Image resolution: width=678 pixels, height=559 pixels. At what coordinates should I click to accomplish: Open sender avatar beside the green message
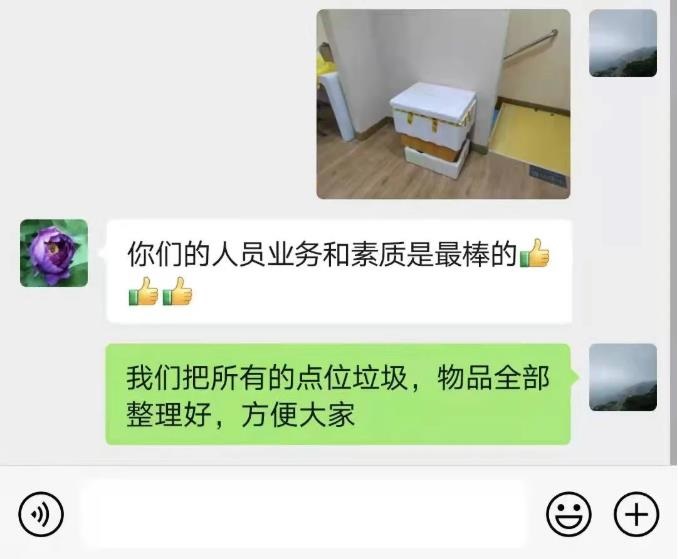(623, 377)
